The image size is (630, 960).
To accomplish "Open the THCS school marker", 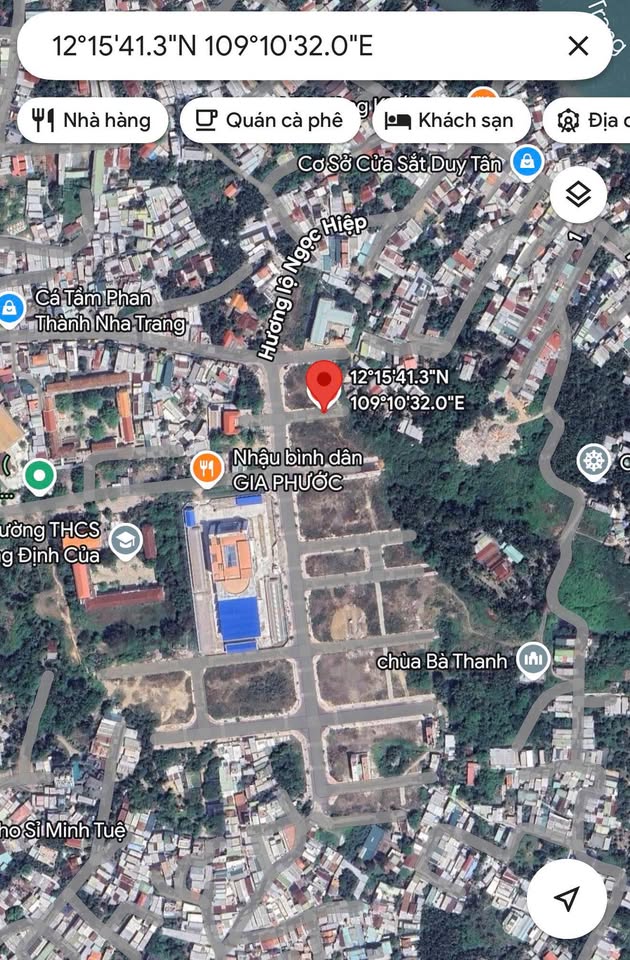I will click(126, 540).
